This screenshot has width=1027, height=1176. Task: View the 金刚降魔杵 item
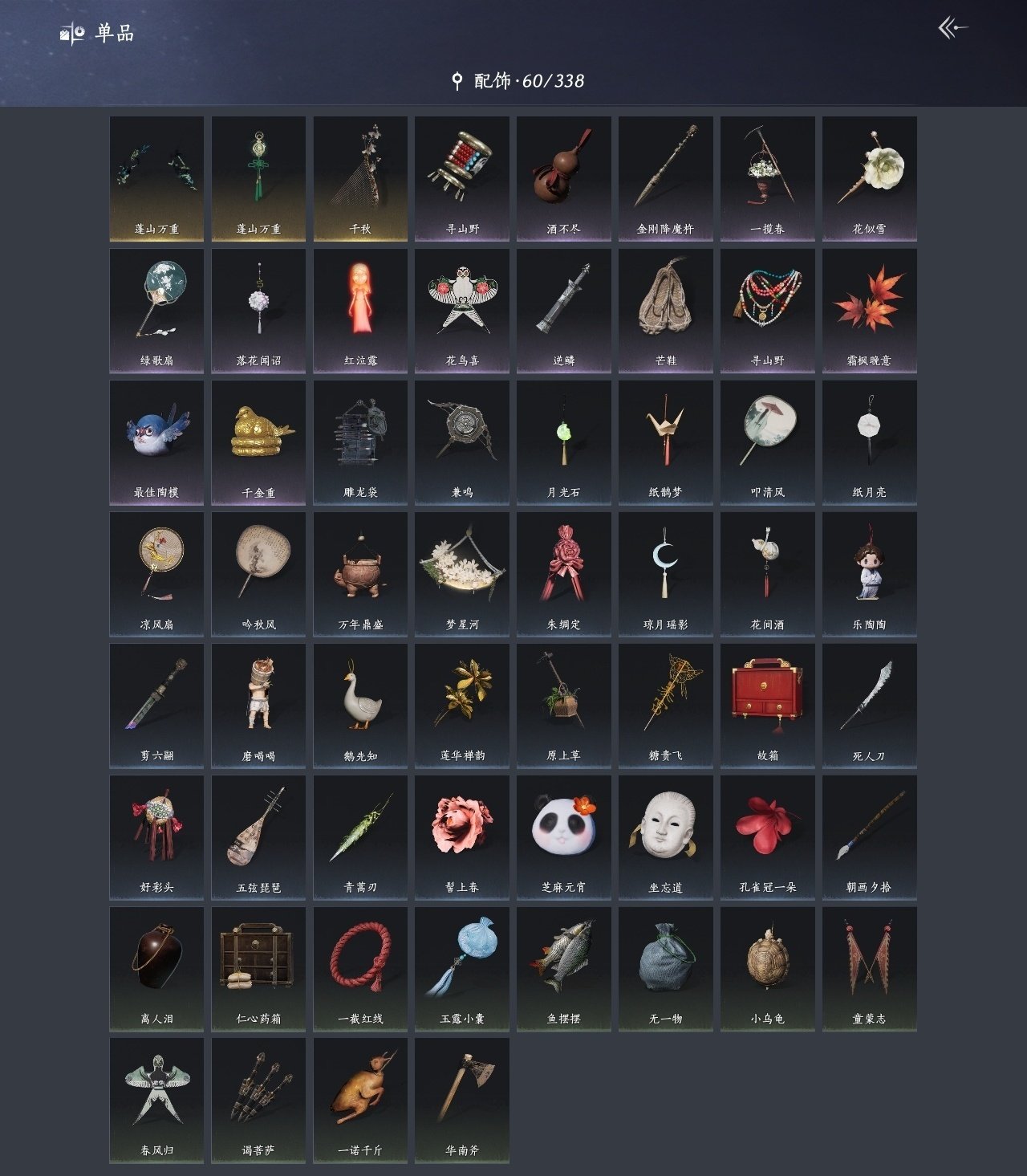coord(665,178)
